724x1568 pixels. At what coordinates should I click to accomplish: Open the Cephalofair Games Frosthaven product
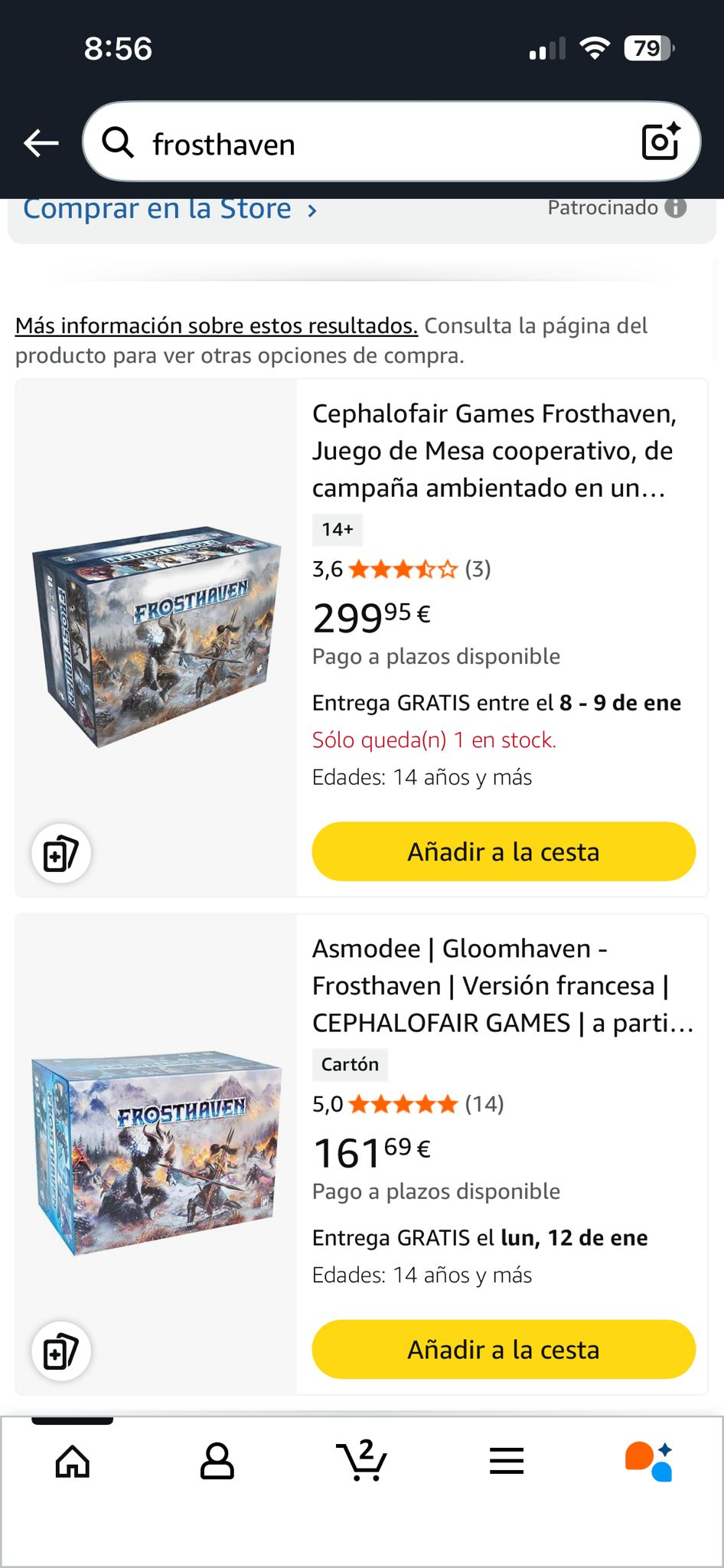point(493,450)
